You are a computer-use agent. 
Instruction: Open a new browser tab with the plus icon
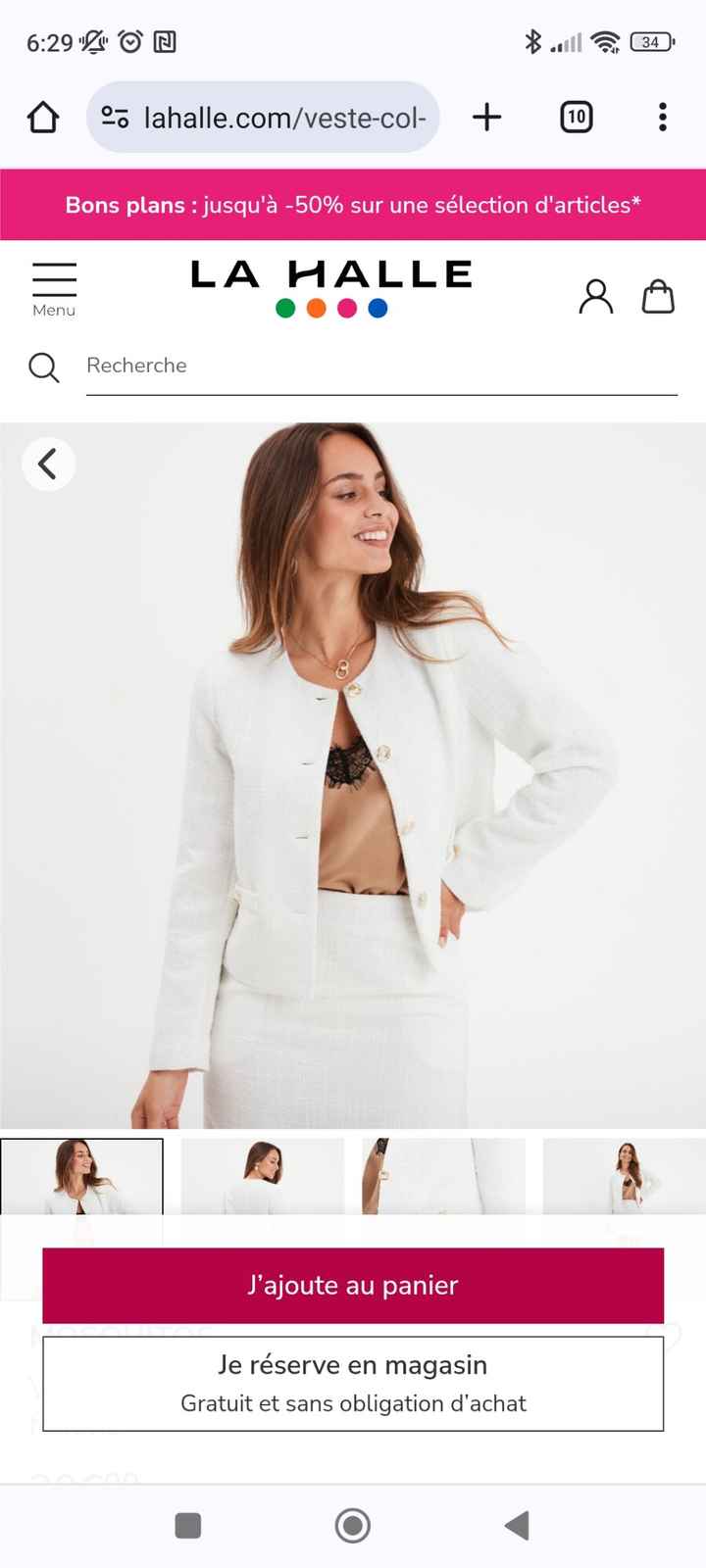coord(486,117)
